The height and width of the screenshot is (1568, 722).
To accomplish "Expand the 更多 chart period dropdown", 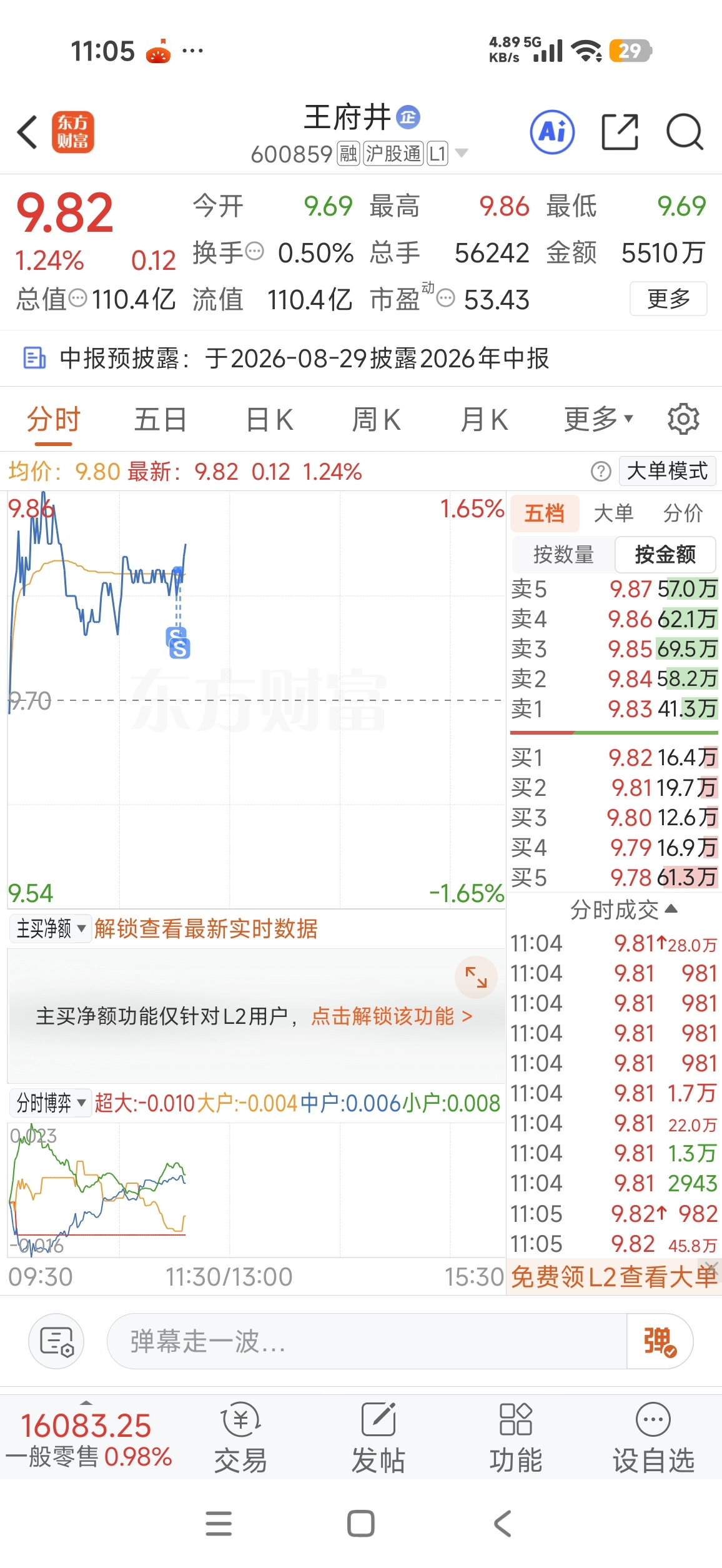I will [x=599, y=419].
